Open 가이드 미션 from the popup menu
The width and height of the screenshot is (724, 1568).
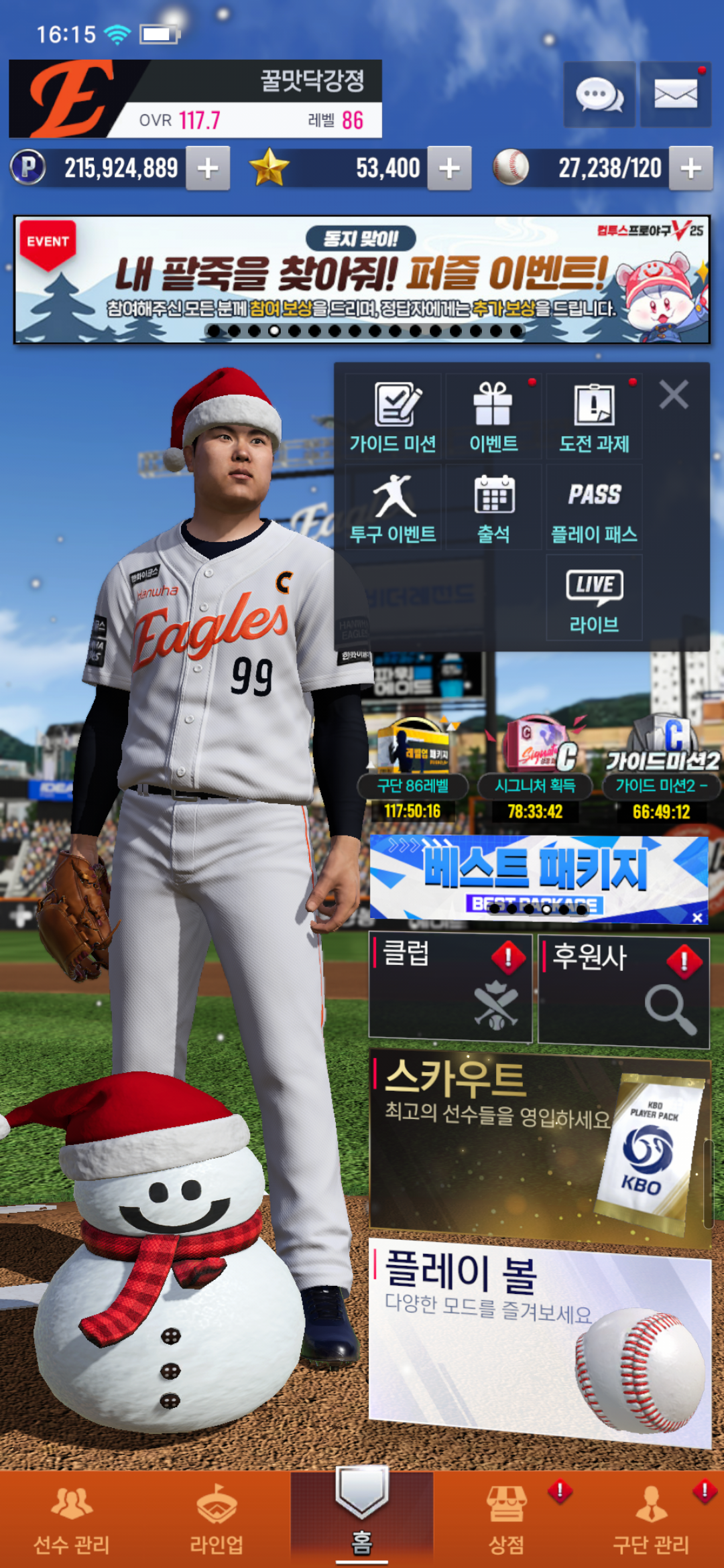pos(393,416)
